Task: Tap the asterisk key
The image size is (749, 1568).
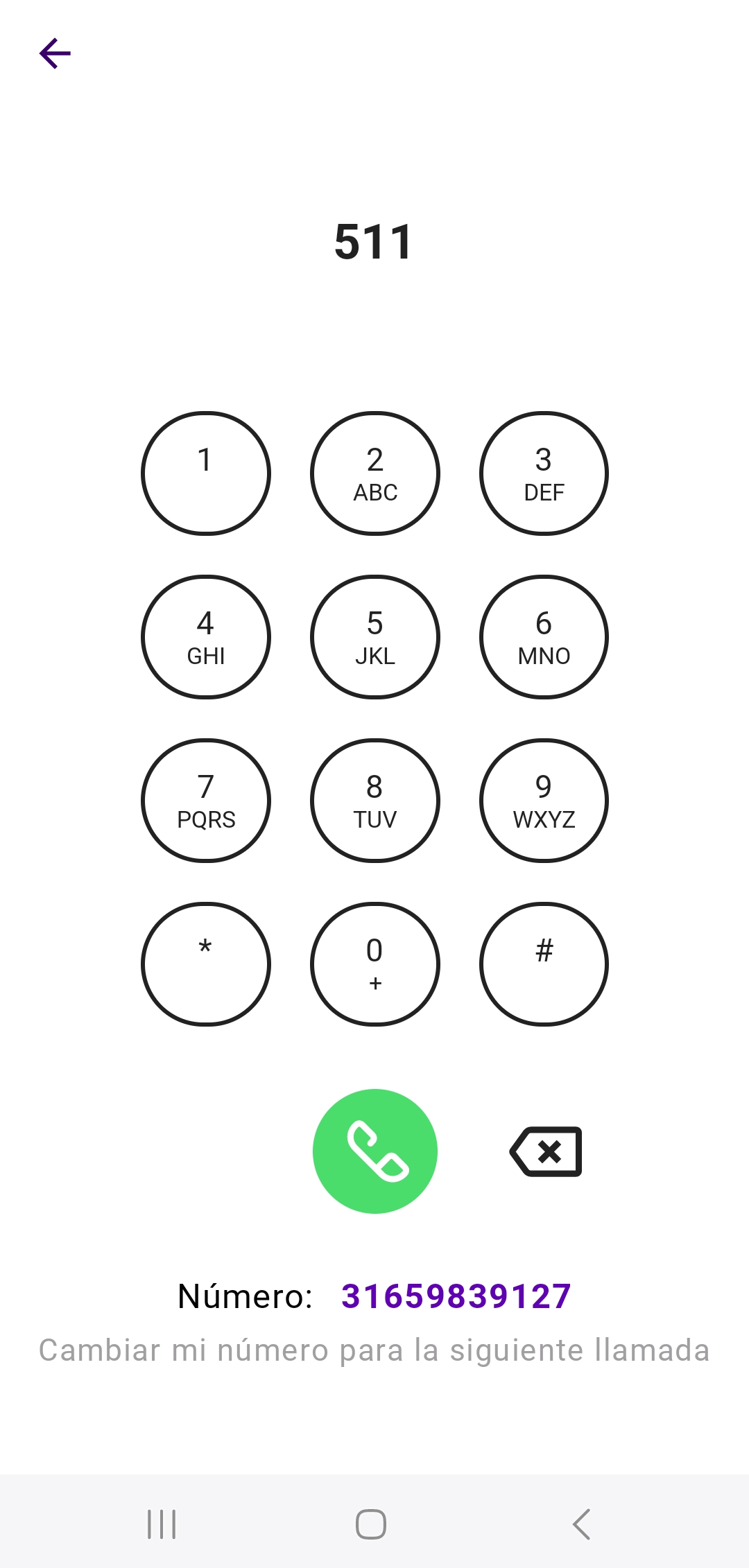Action: pyautogui.click(x=206, y=964)
